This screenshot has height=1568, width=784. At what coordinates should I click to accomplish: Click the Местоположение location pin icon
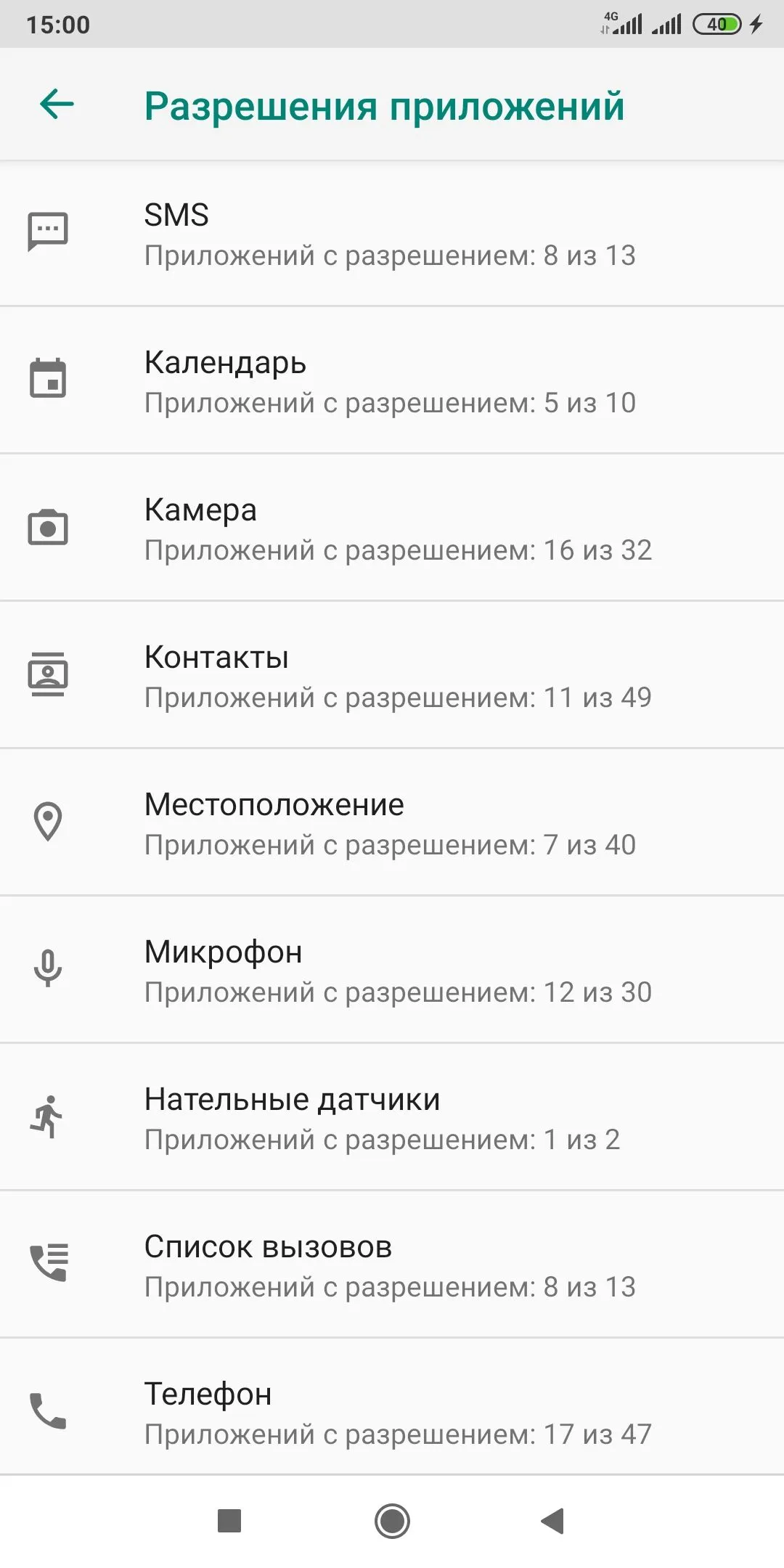(x=47, y=822)
